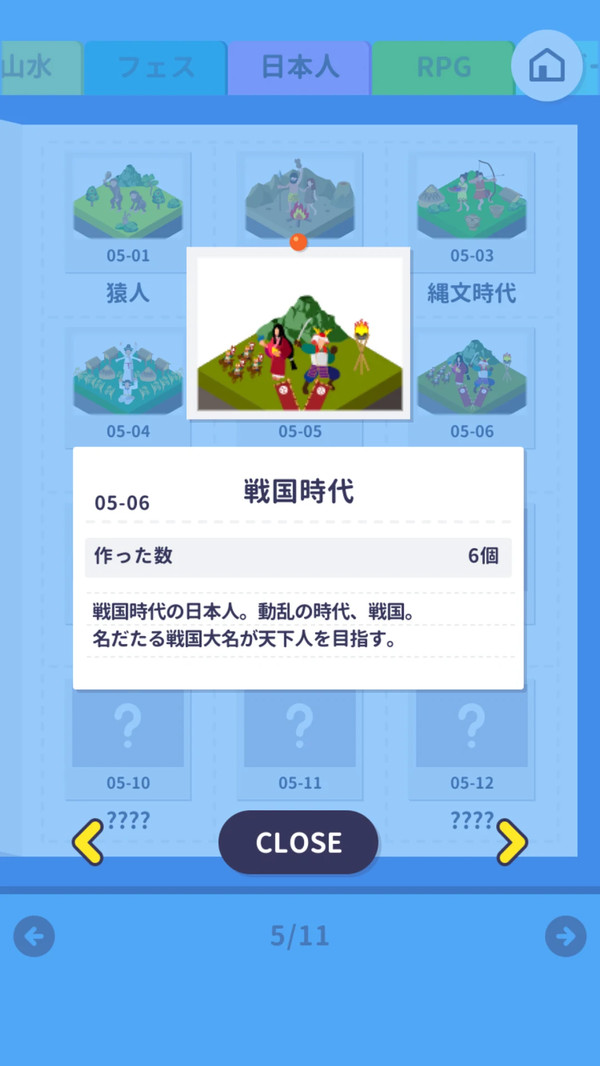
Task: Switch to the 日本人 tab
Action: point(299,68)
